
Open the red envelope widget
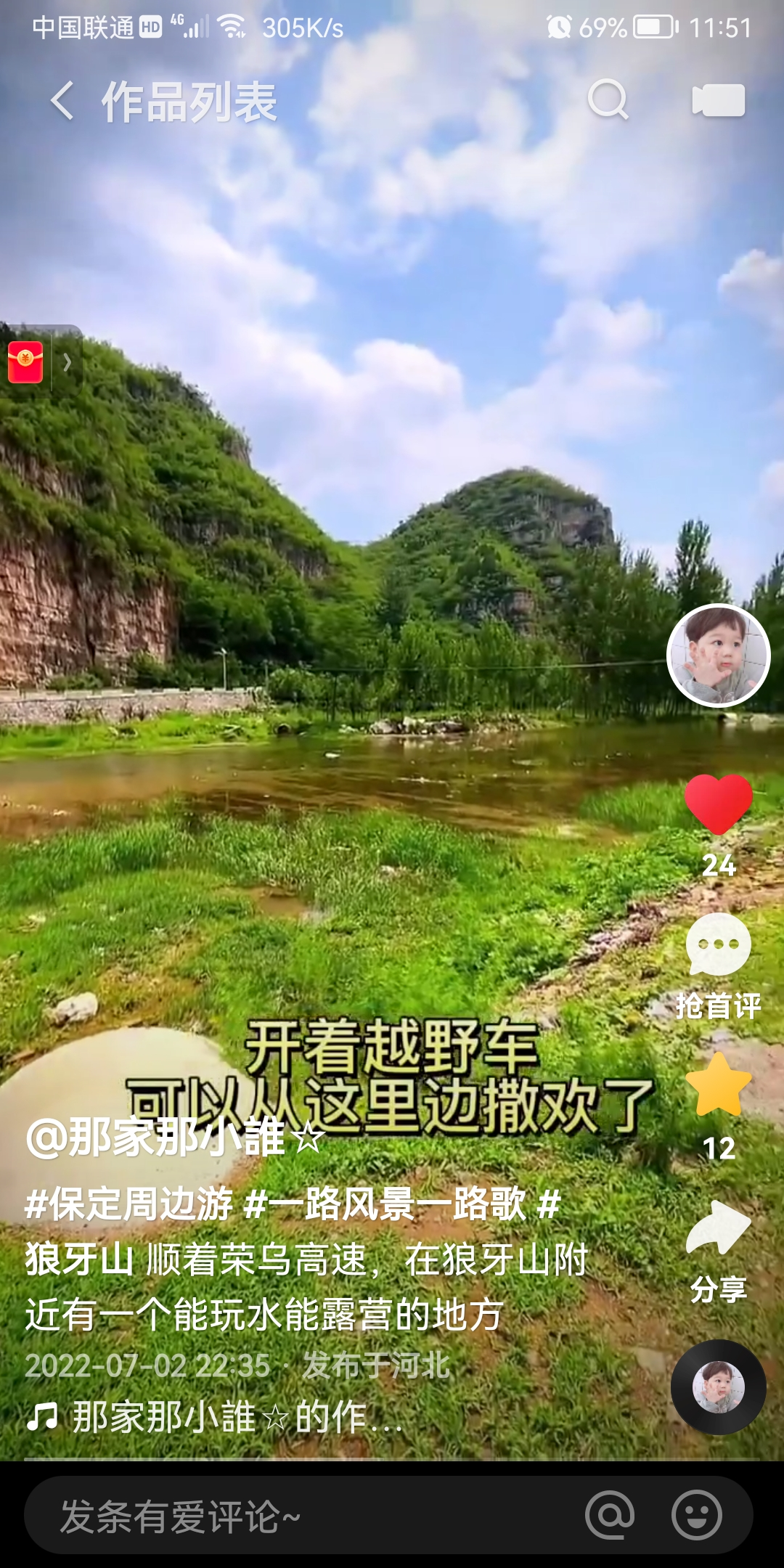click(x=26, y=362)
